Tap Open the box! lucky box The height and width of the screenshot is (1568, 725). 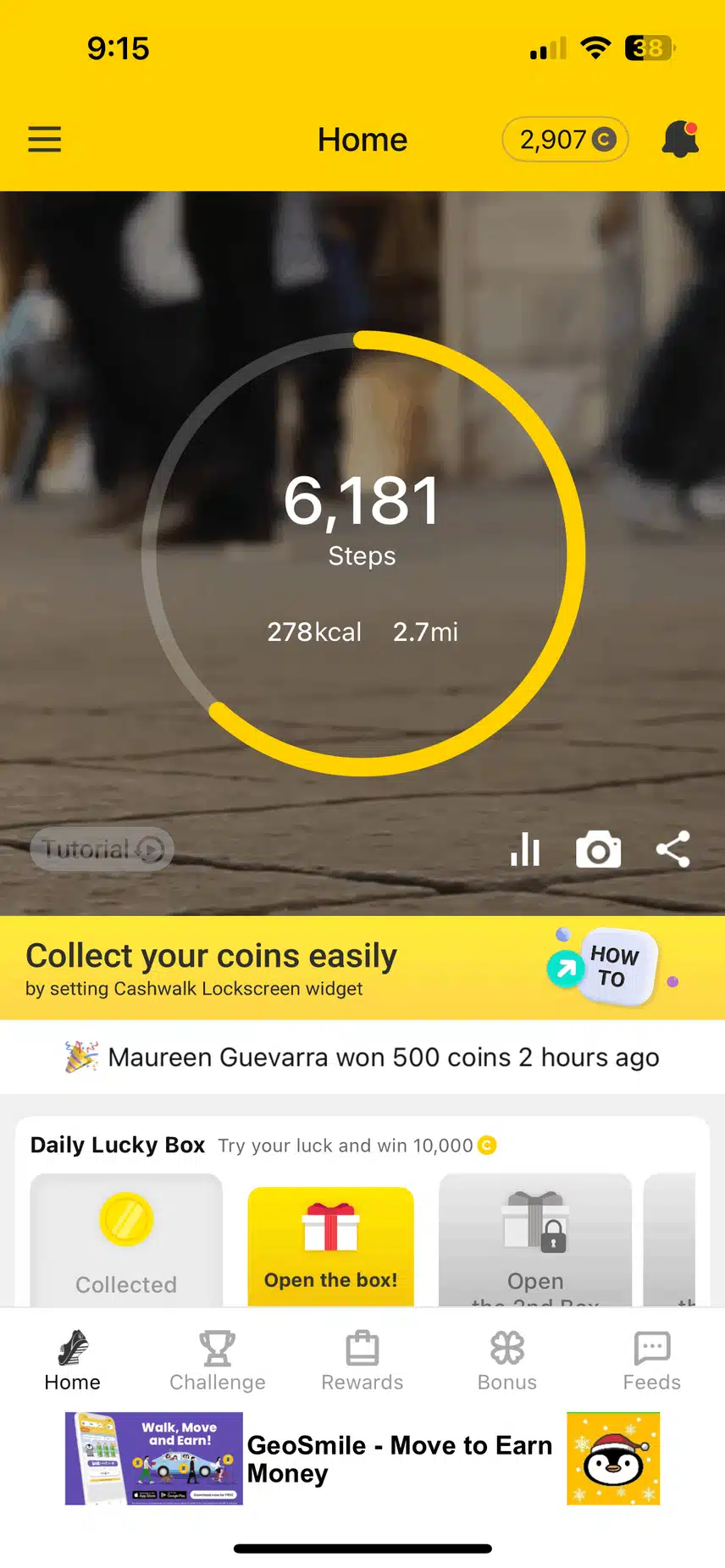pos(331,1245)
